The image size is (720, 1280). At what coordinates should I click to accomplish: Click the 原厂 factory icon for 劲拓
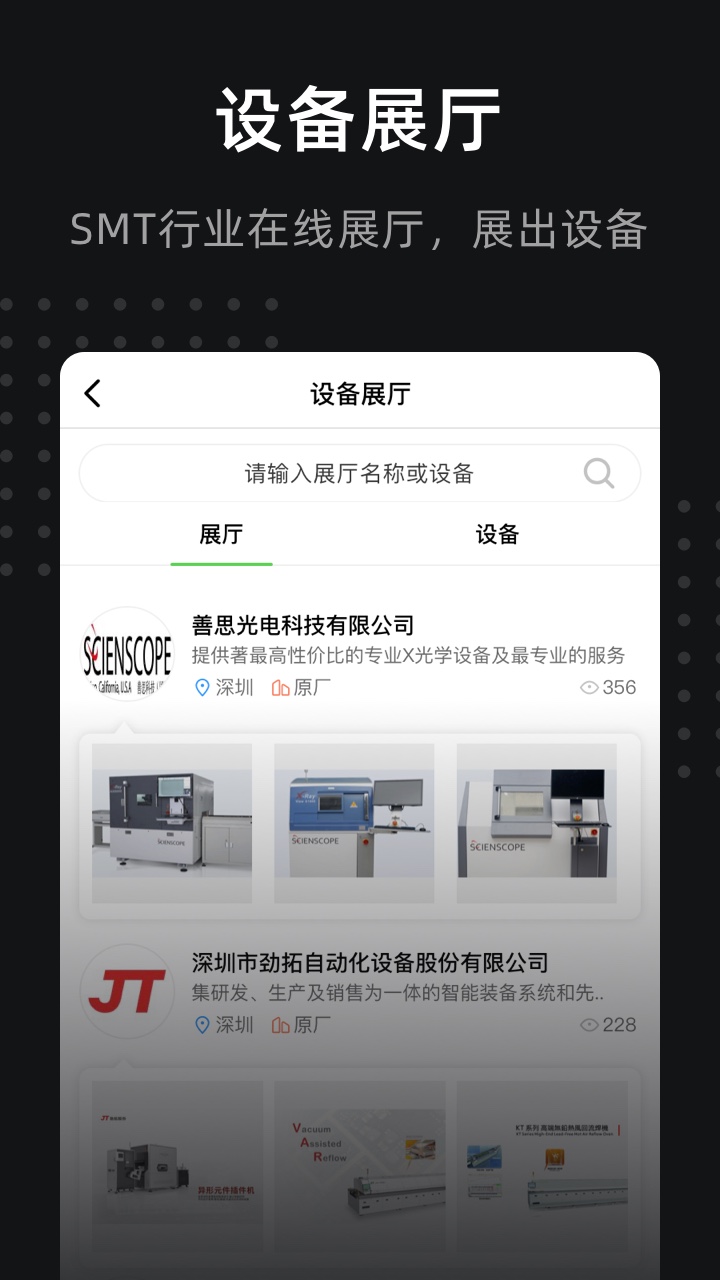point(278,1025)
